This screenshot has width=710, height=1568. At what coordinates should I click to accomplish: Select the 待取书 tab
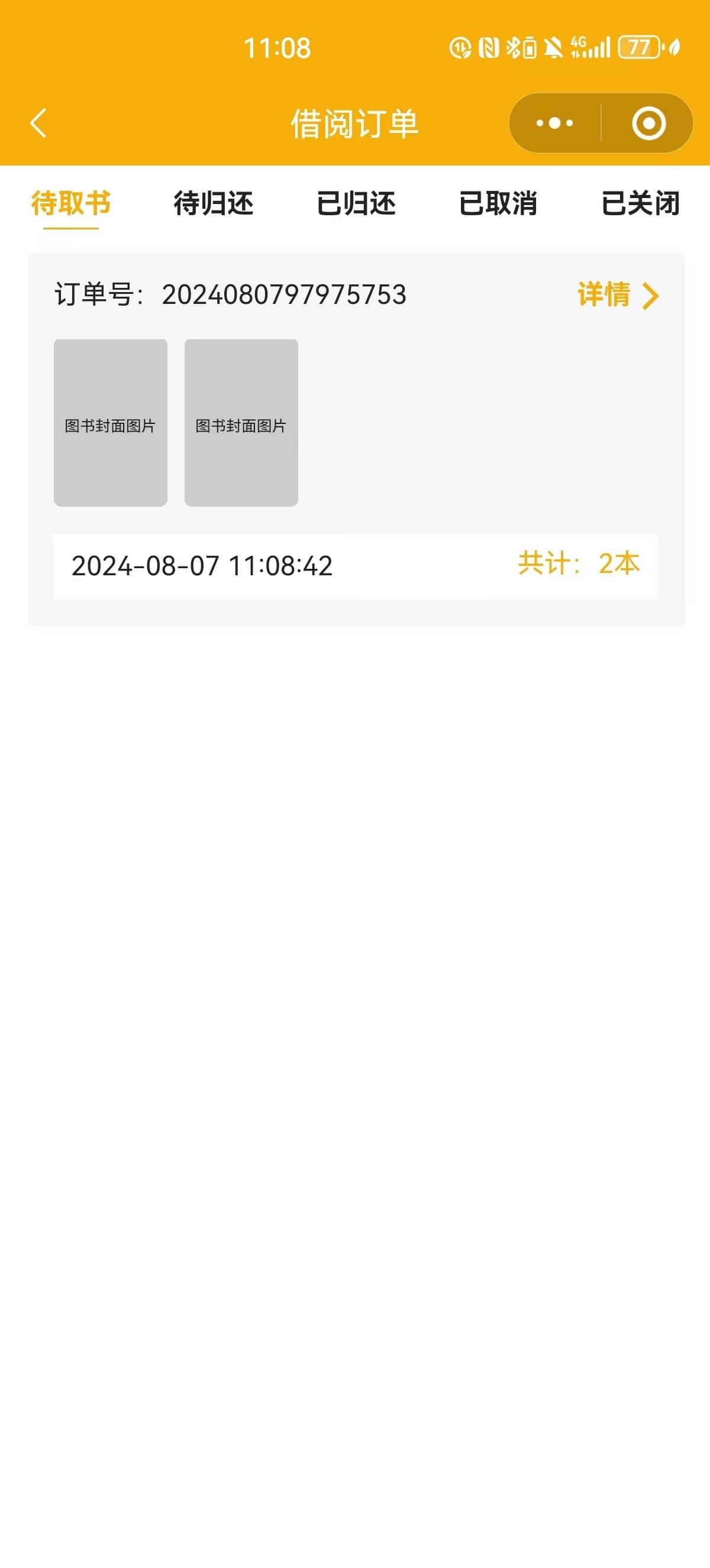[70, 203]
